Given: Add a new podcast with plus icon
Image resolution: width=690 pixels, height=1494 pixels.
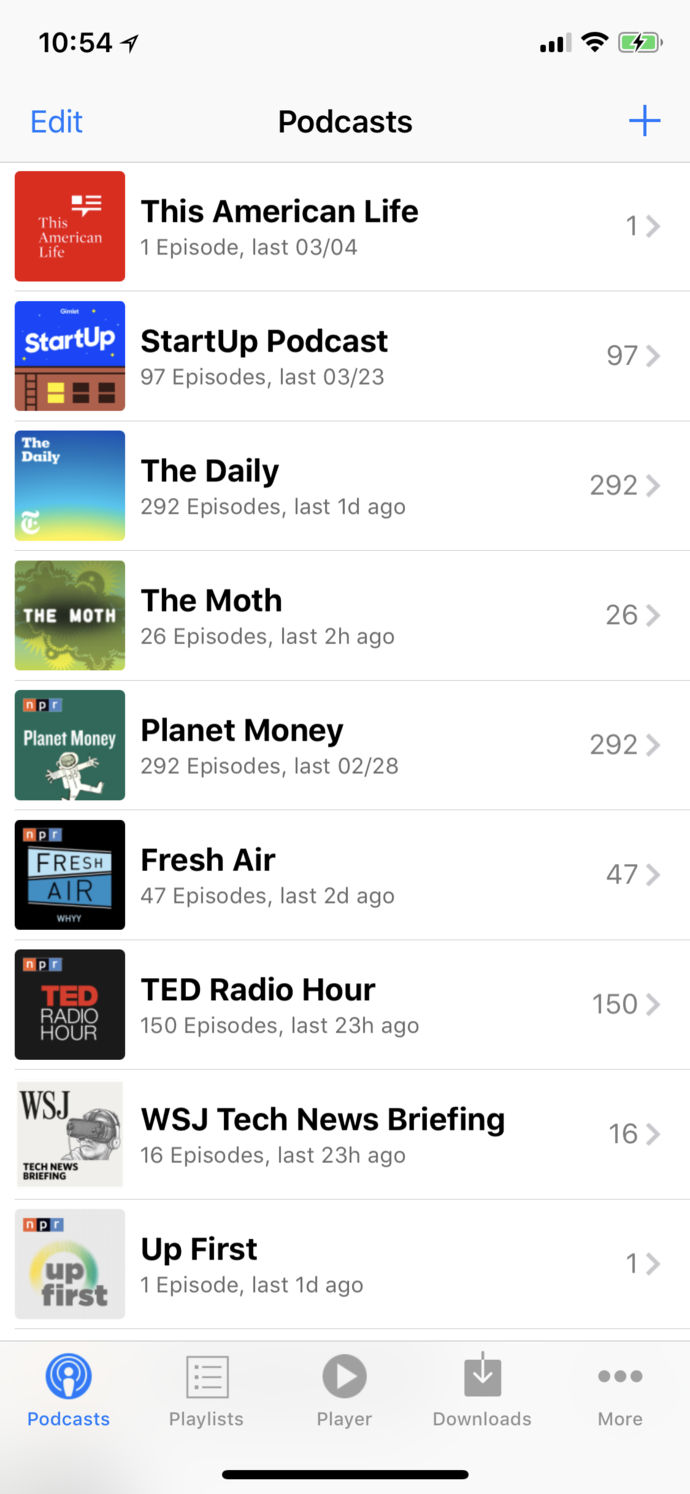Looking at the screenshot, I should point(644,122).
